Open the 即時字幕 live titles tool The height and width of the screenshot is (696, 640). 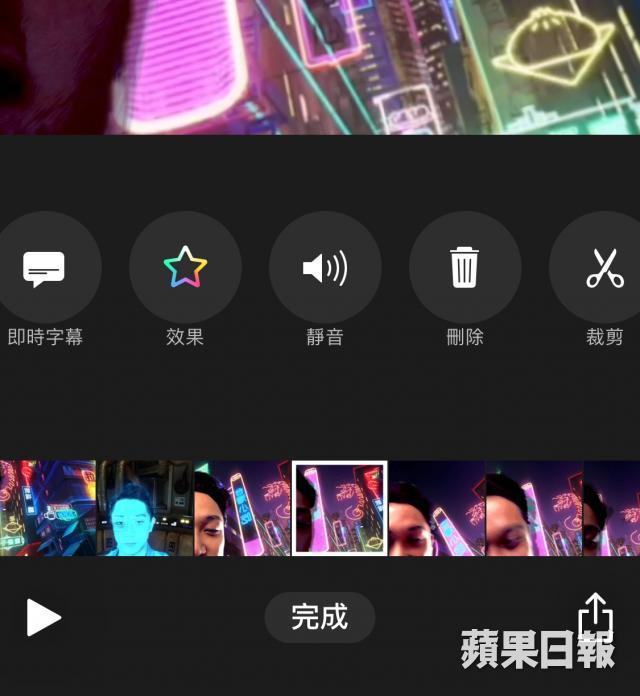(45, 268)
